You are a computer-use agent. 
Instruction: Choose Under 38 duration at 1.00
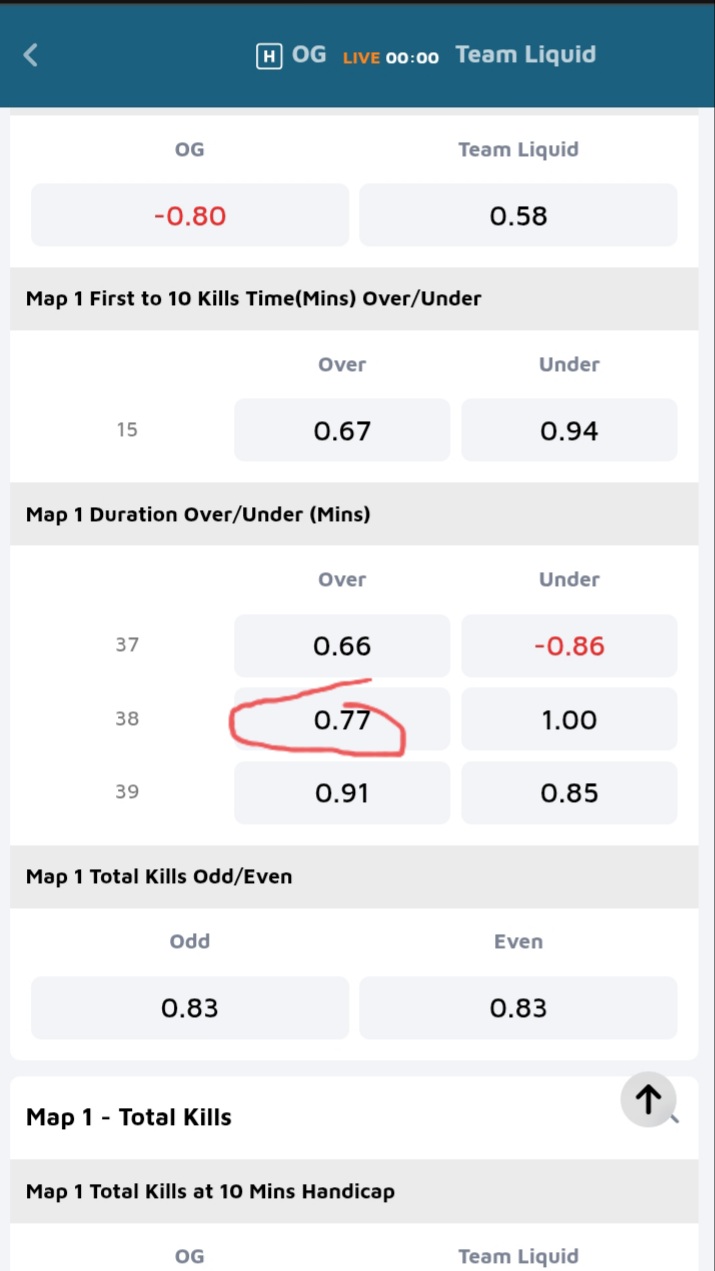point(569,719)
